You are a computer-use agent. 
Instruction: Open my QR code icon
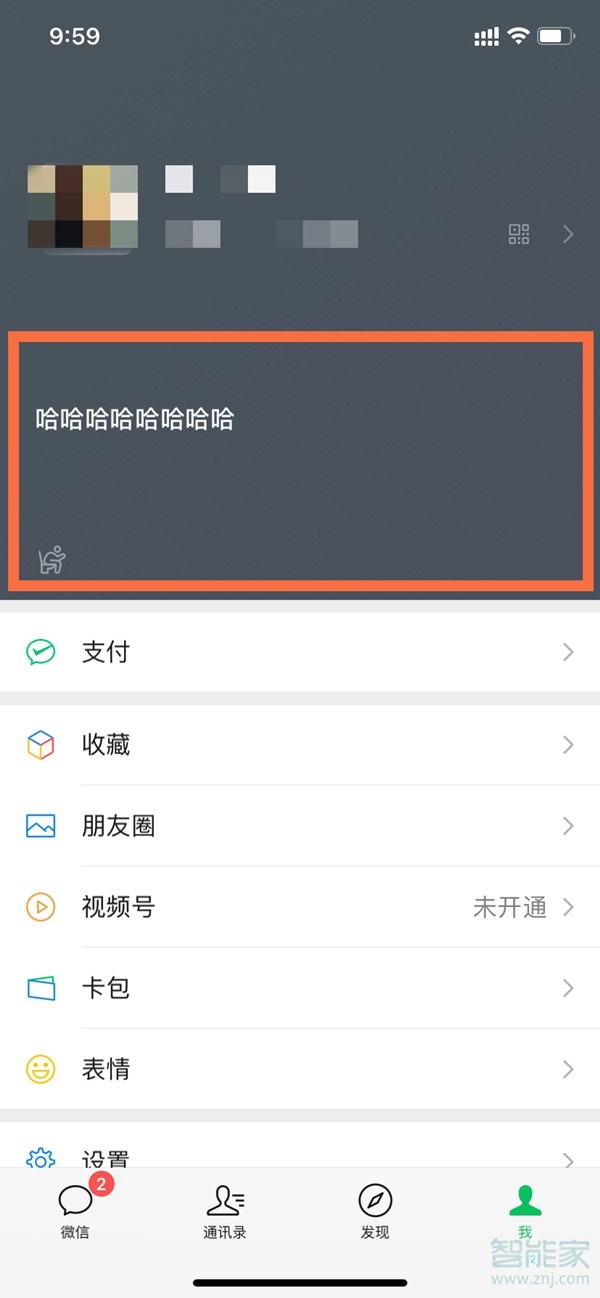pyautogui.click(x=518, y=234)
